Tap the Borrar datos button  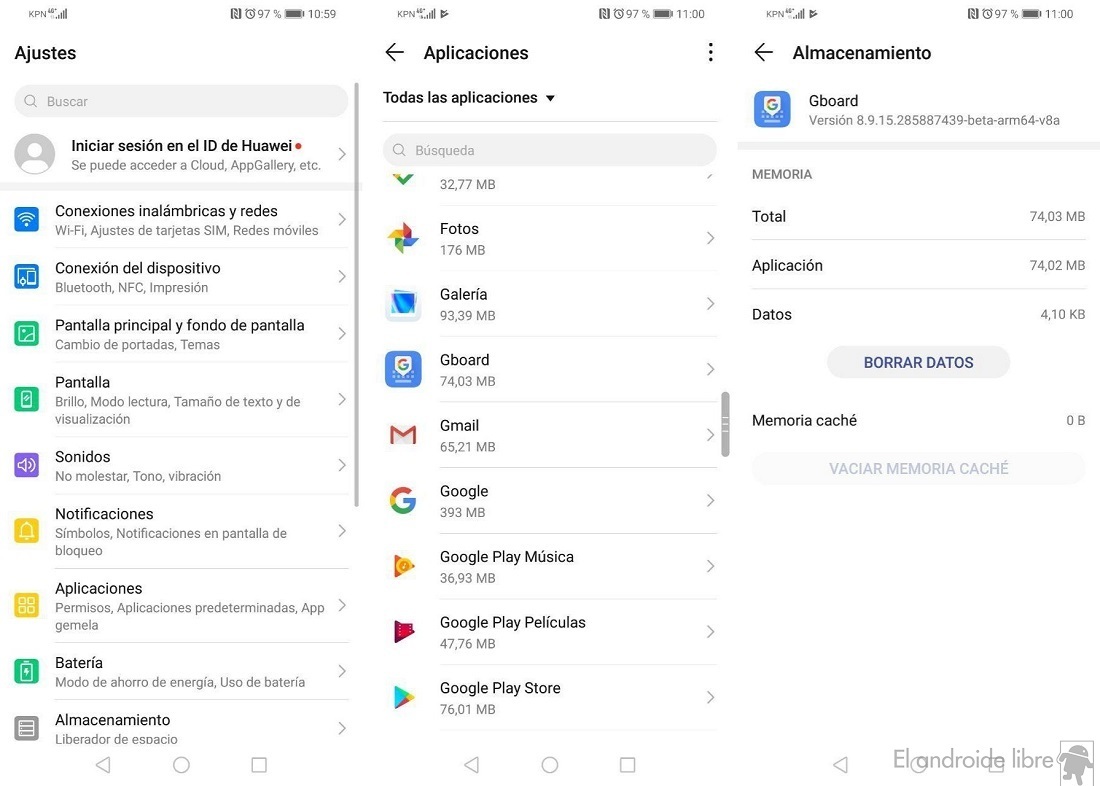click(918, 362)
